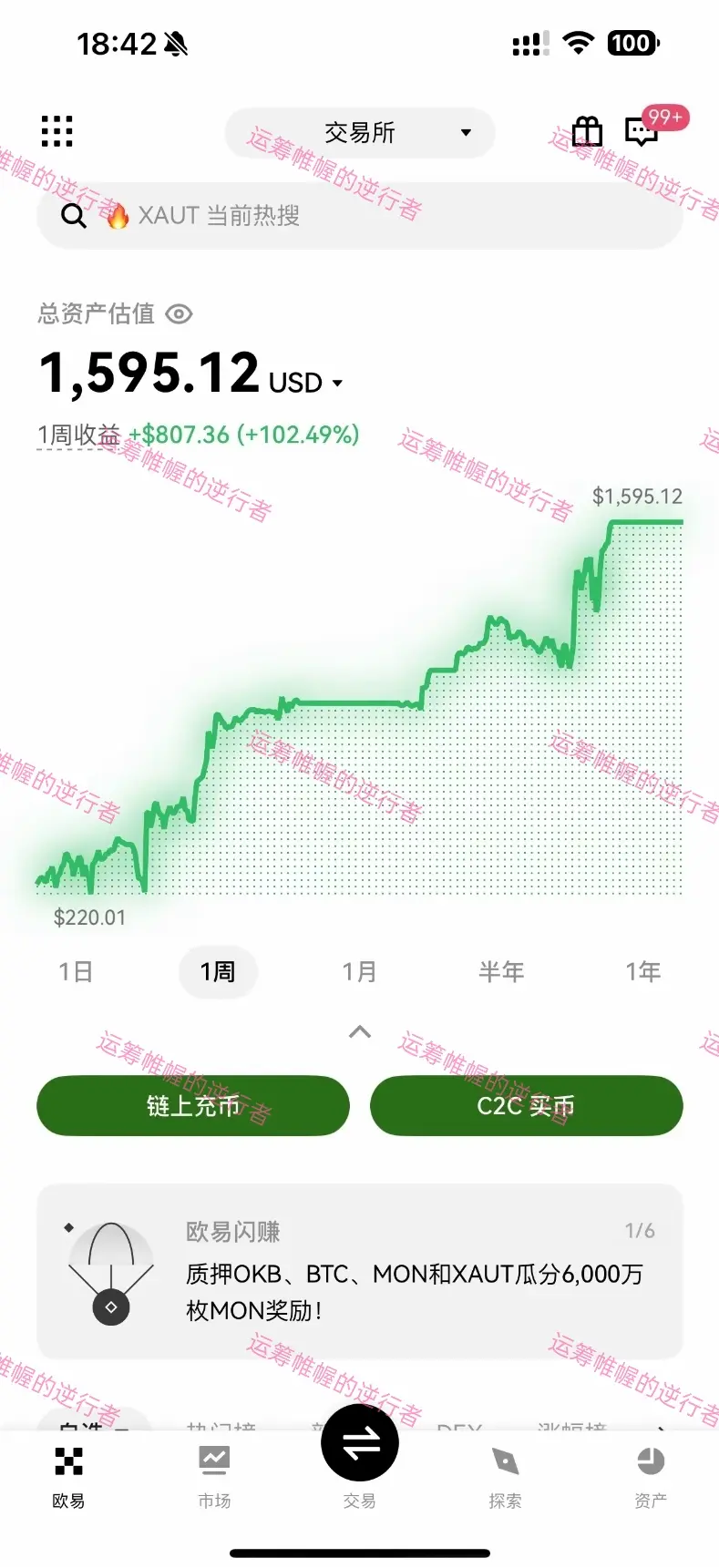The width and height of the screenshot is (719, 1568).
Task: Switch chart to 半年
Action: click(x=501, y=972)
